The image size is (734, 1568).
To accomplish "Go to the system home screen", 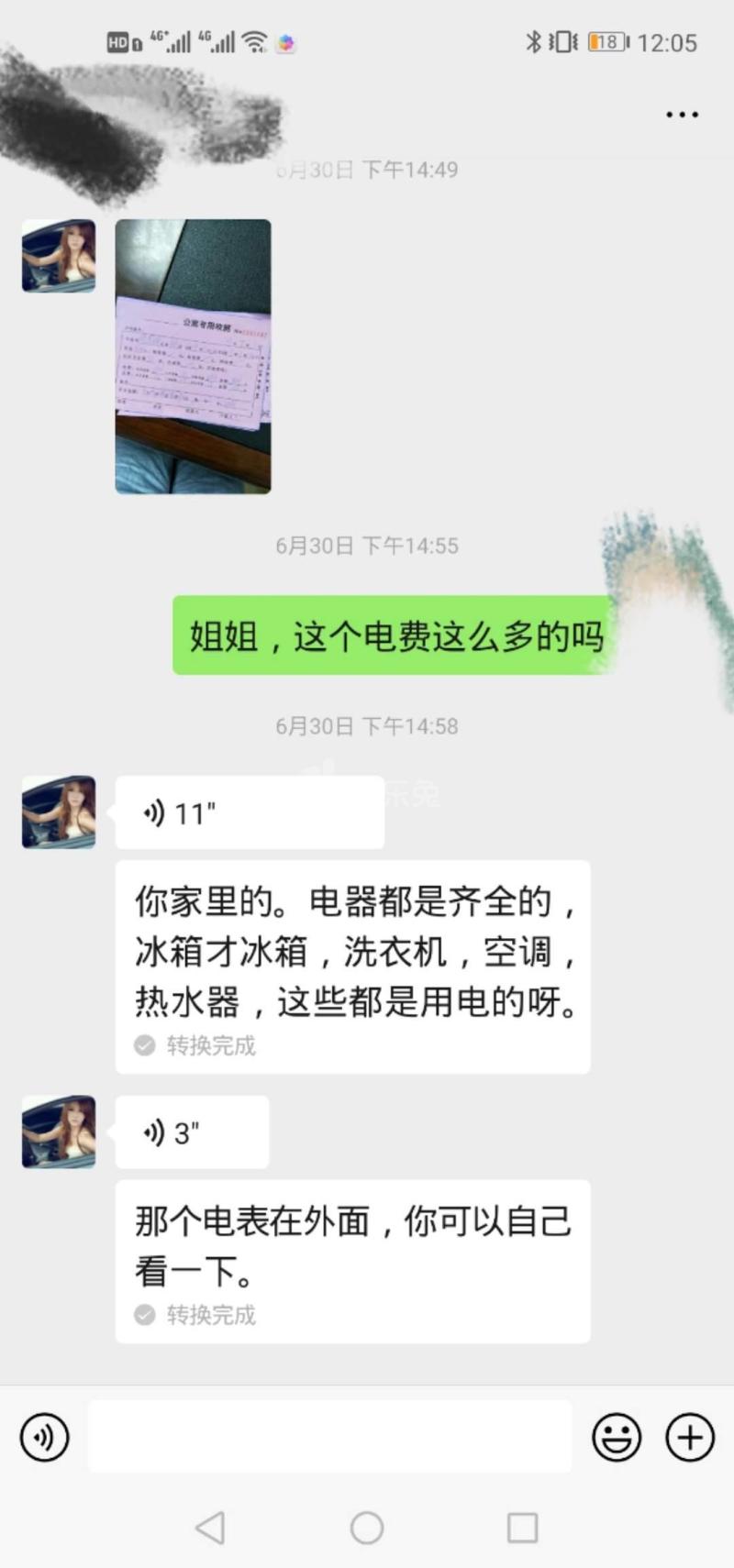I will pos(367,1528).
